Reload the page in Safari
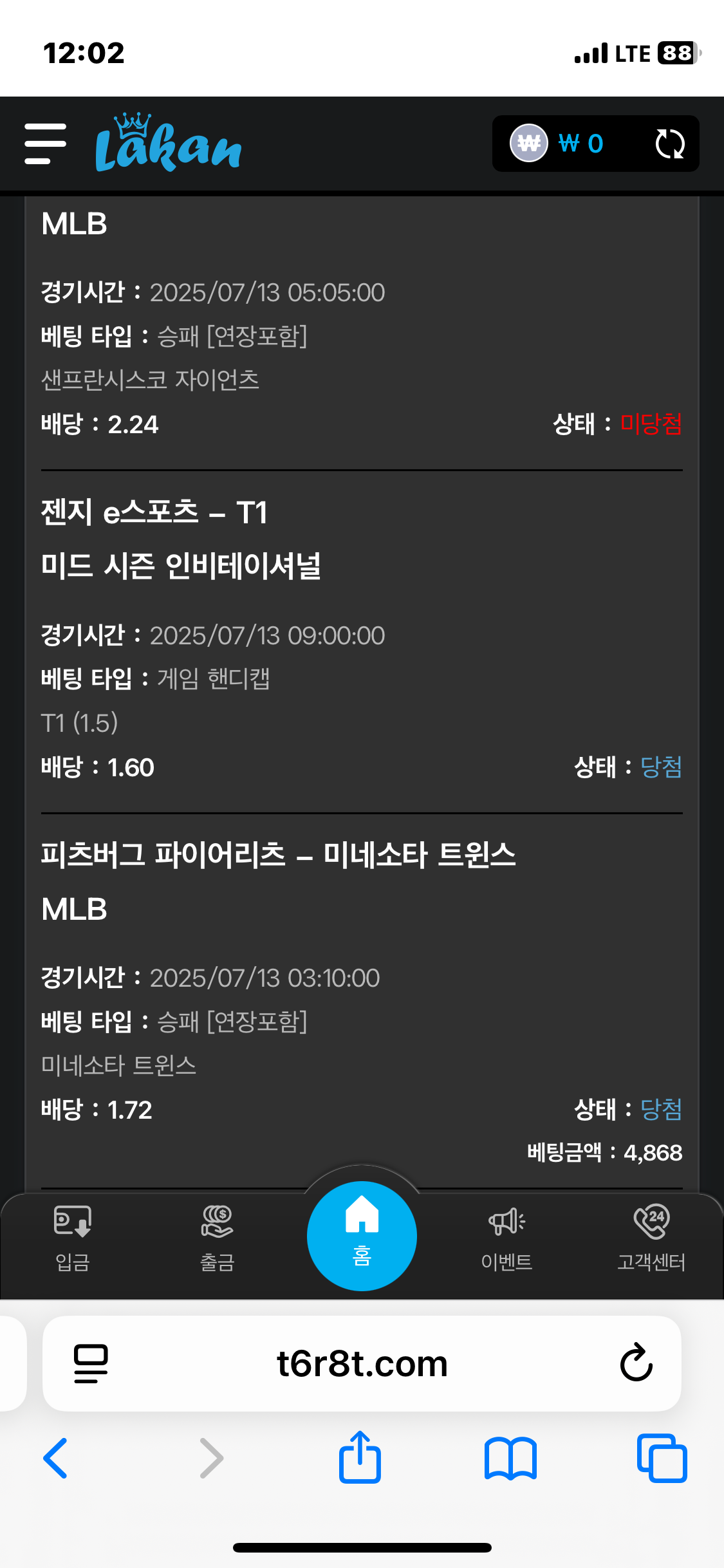Viewport: 724px width, 1568px height. tap(636, 1363)
